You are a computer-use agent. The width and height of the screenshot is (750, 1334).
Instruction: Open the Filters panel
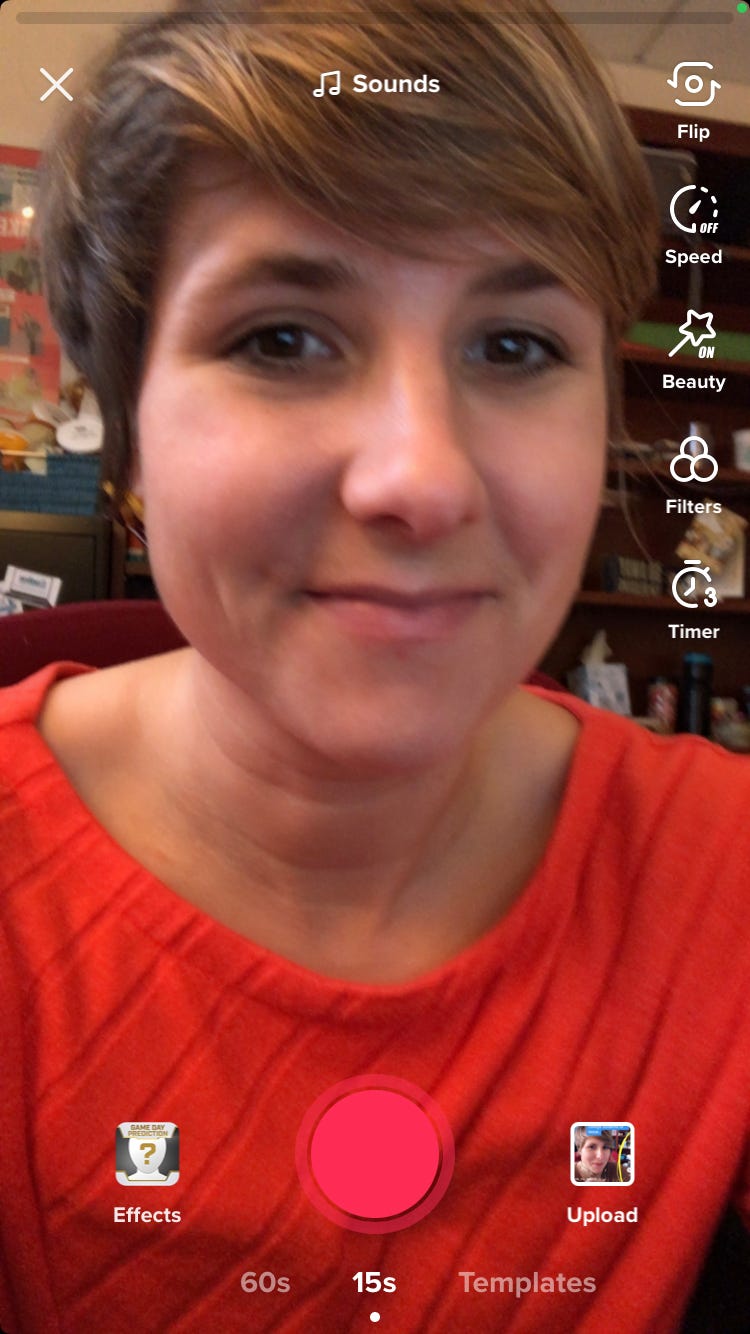693,474
